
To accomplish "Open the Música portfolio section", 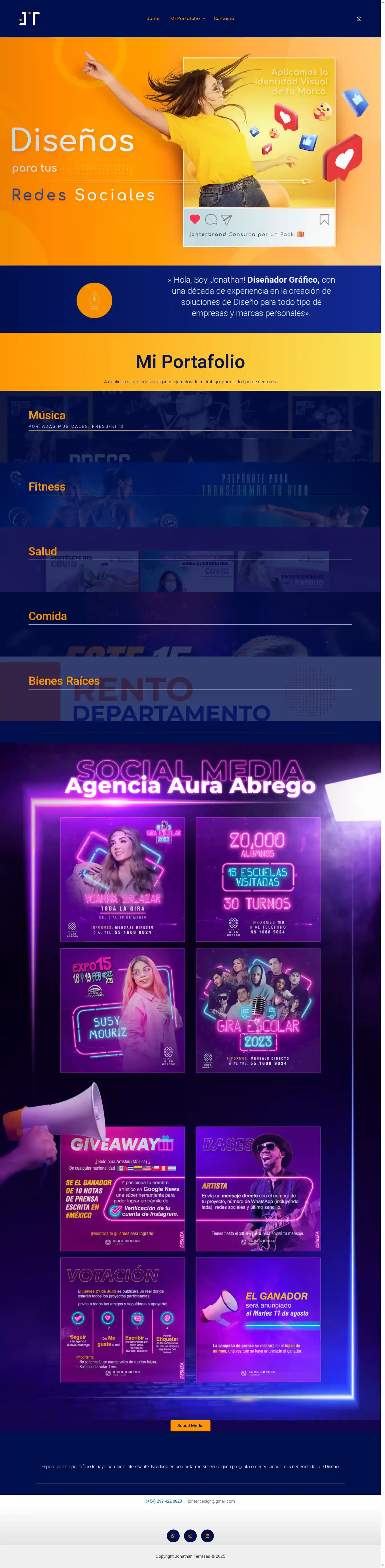I will pyautogui.click(x=47, y=416).
